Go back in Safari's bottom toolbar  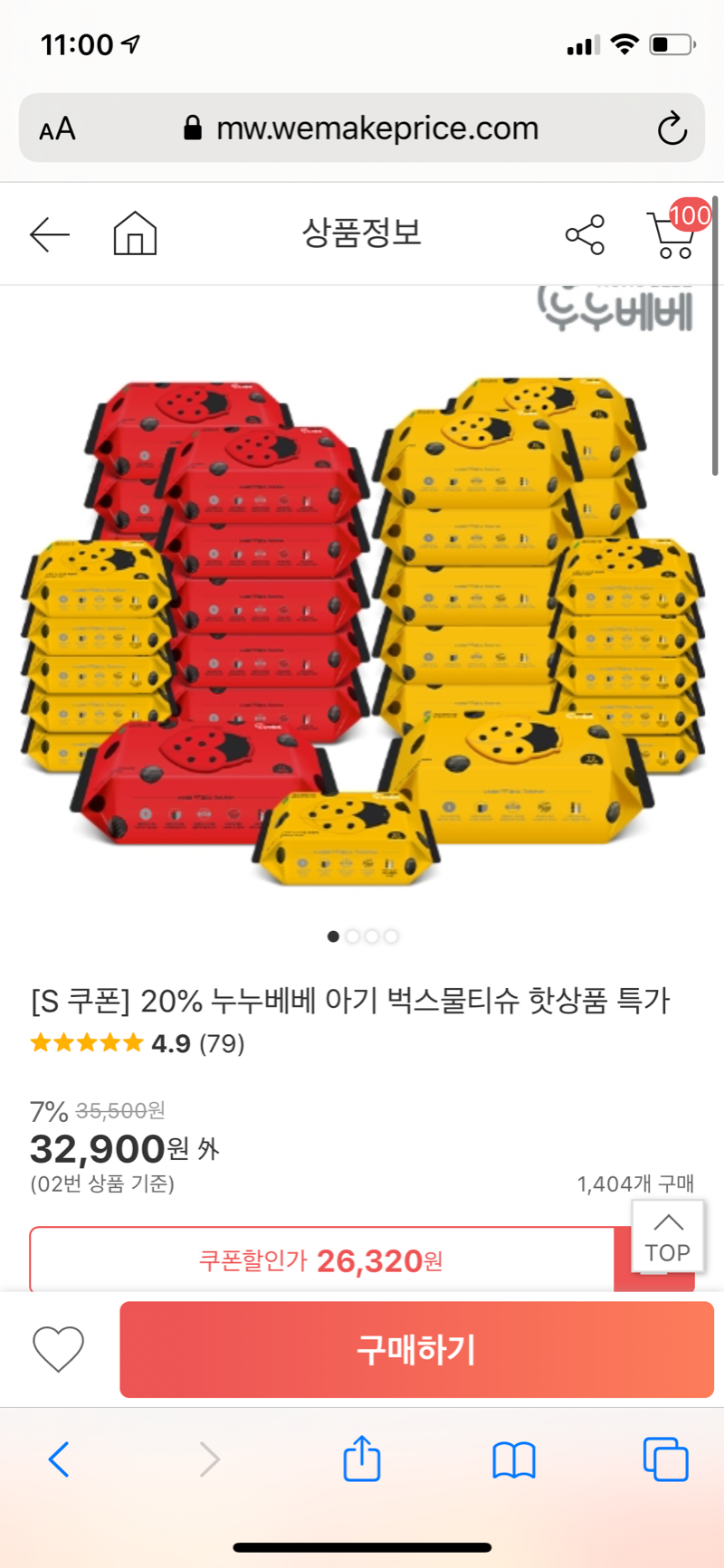(x=59, y=1459)
